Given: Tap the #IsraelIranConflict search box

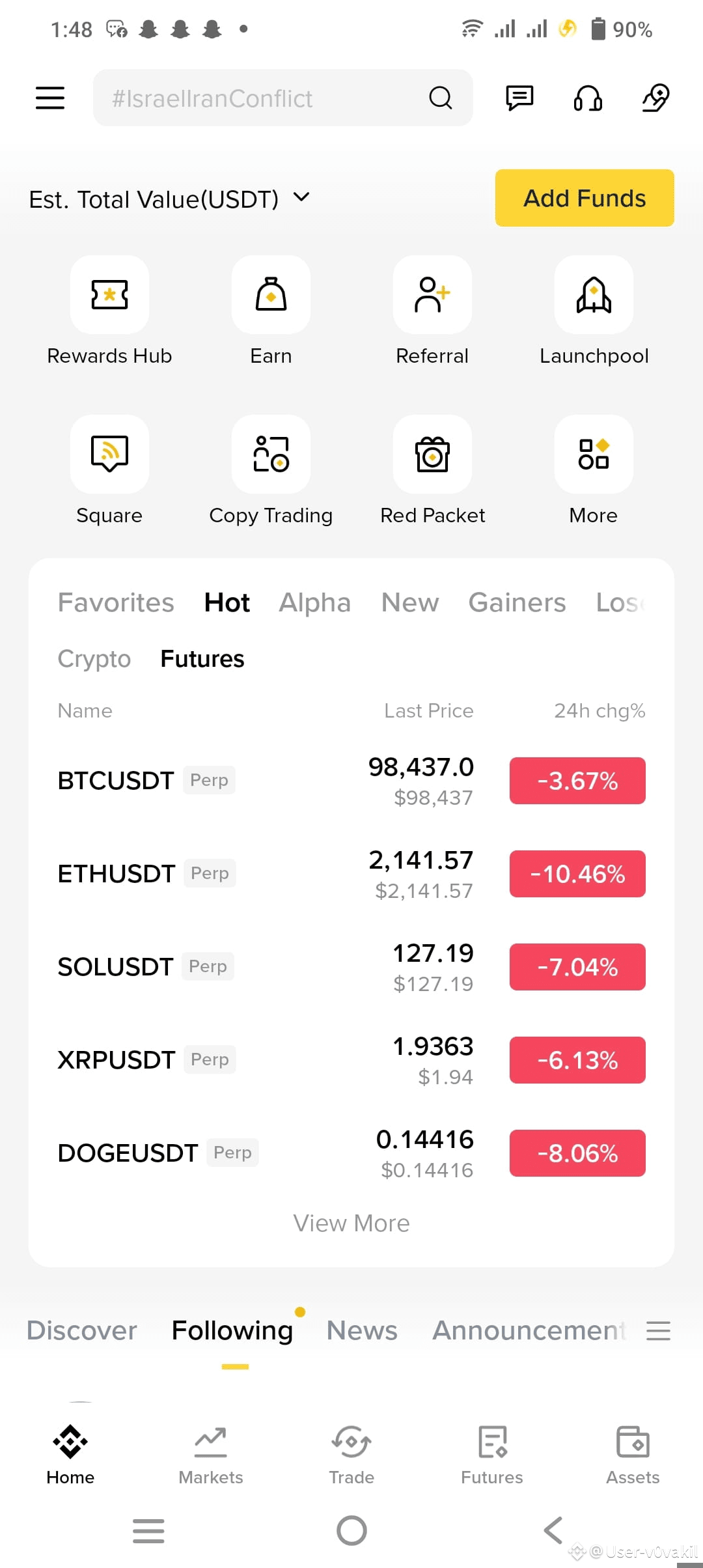Looking at the screenshot, I should (x=283, y=98).
